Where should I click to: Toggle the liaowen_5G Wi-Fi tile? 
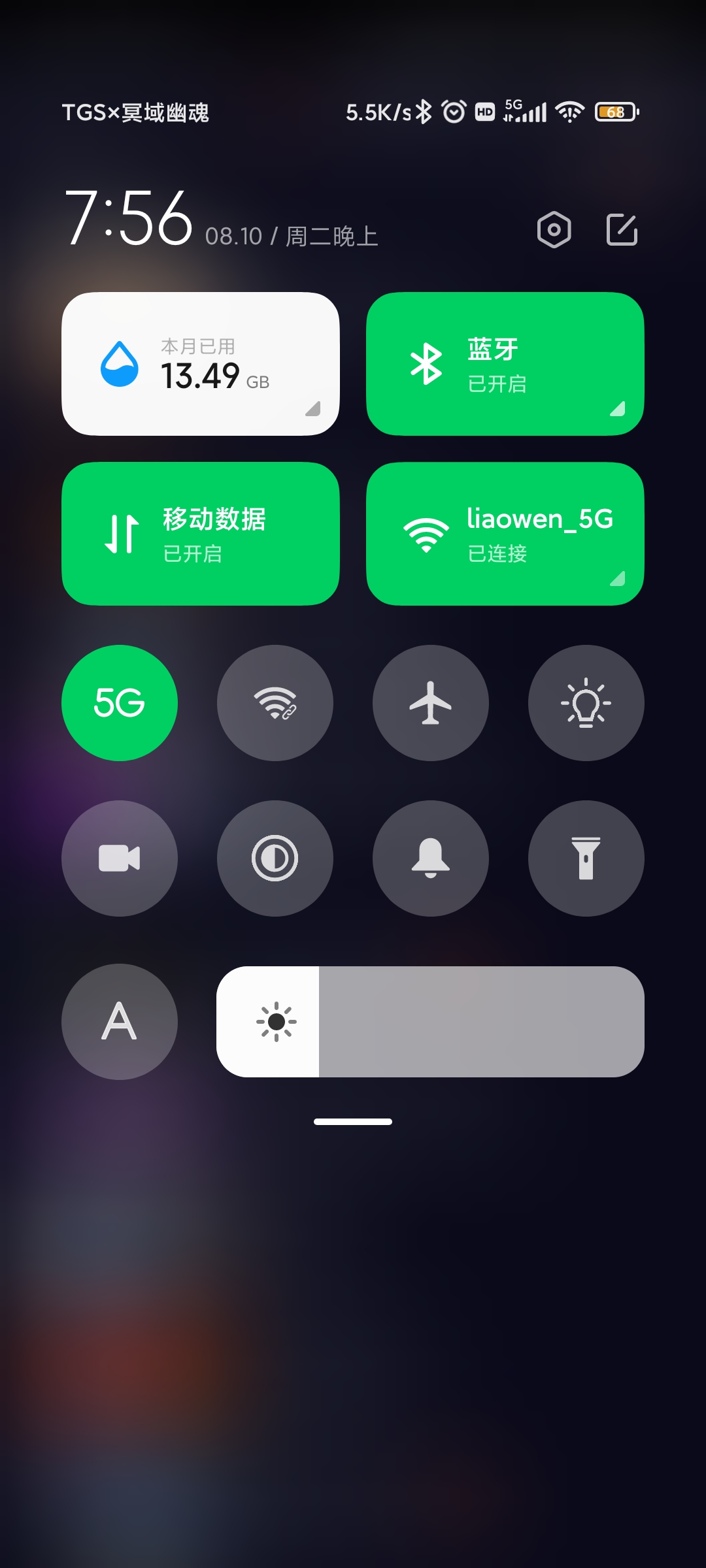(x=505, y=534)
